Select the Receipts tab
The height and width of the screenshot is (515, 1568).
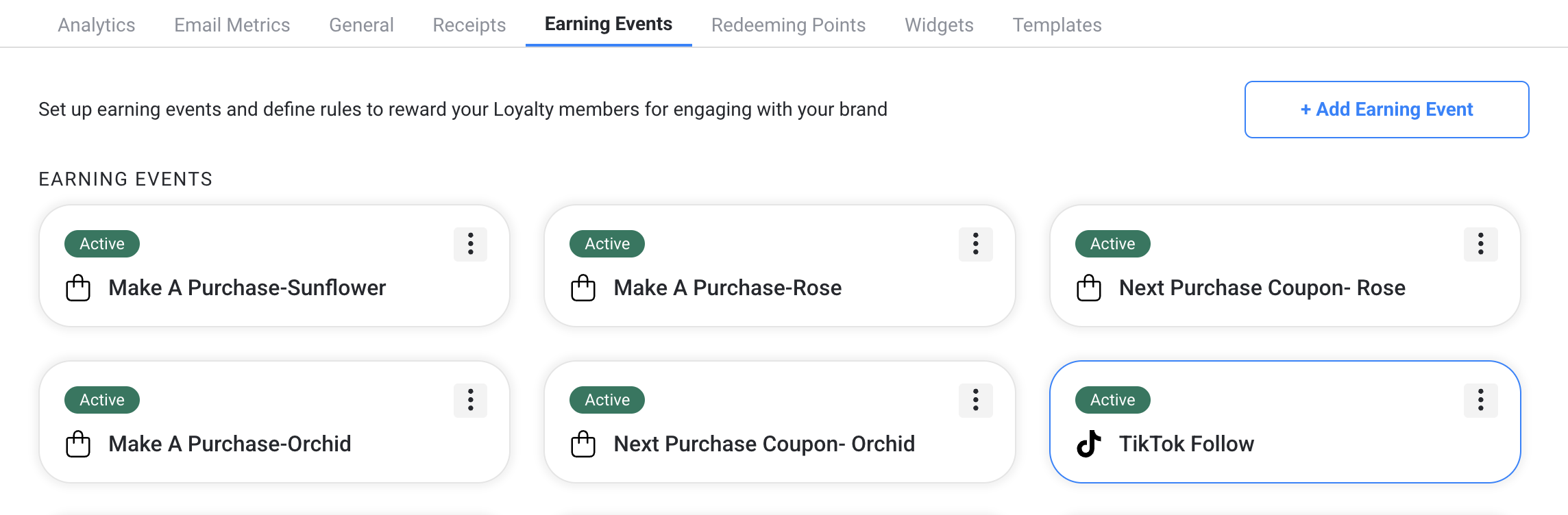[x=469, y=25]
